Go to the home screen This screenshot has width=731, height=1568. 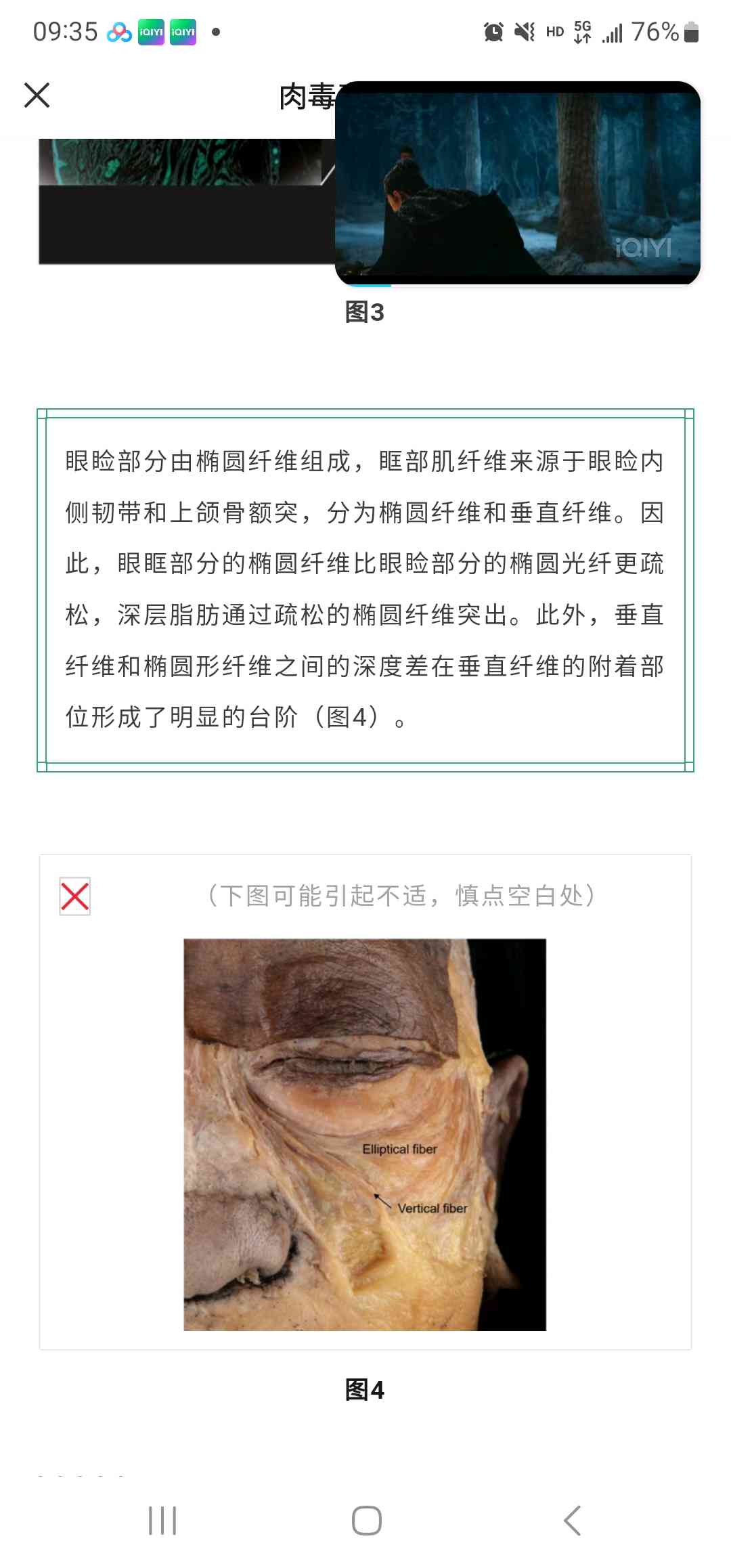tap(366, 1521)
